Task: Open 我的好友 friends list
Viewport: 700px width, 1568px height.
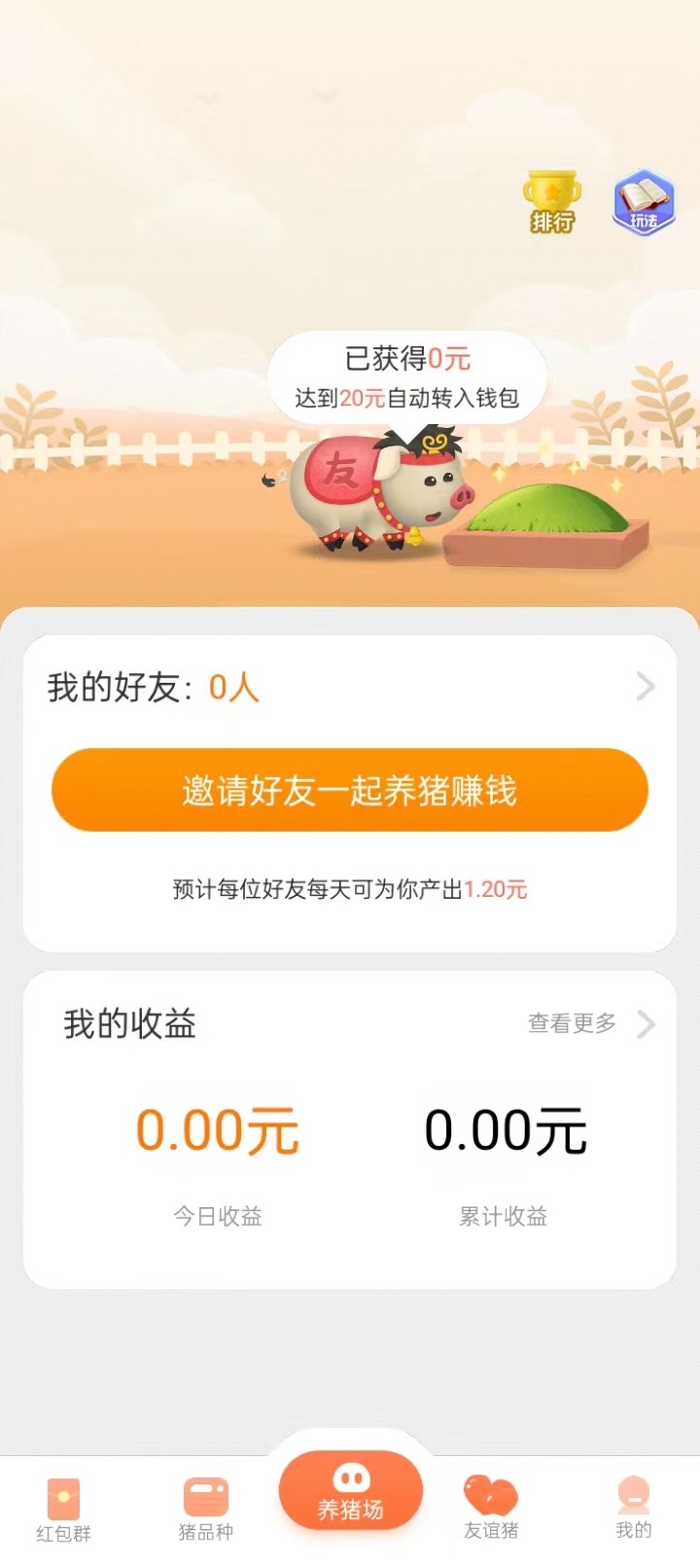Action: point(350,688)
